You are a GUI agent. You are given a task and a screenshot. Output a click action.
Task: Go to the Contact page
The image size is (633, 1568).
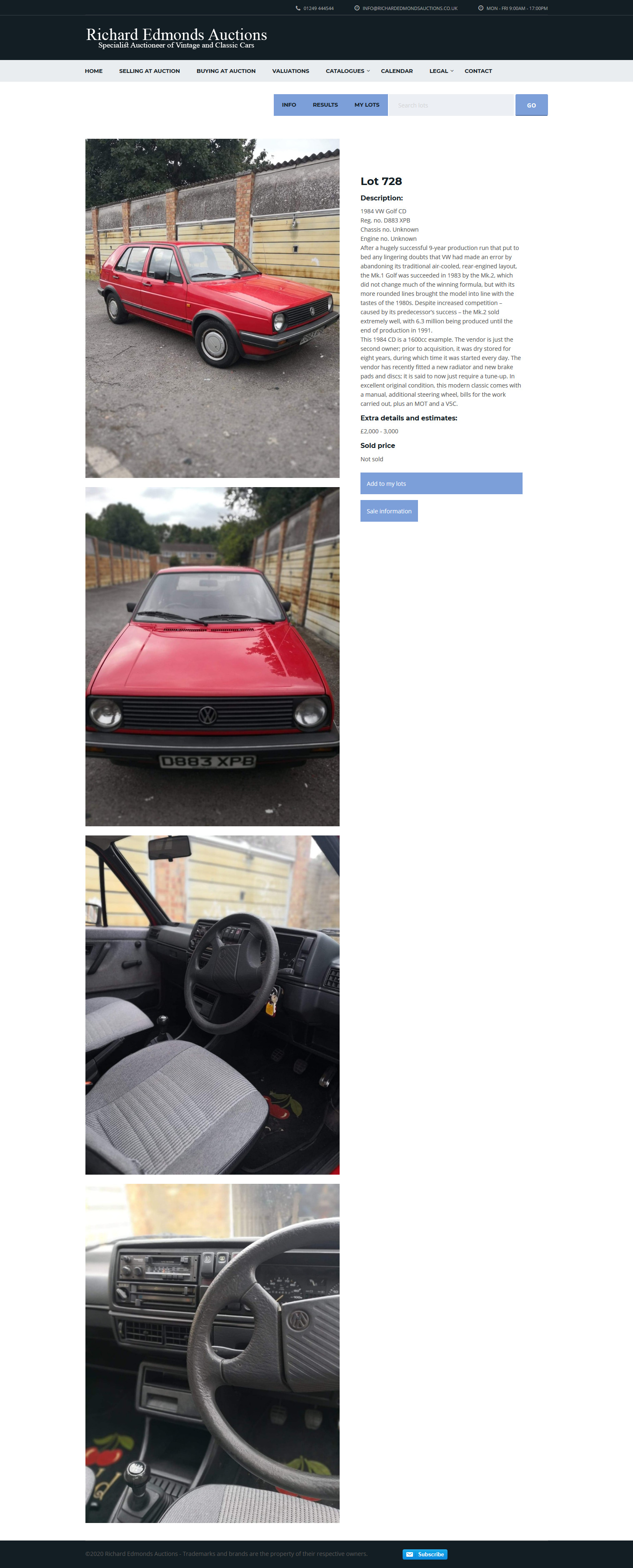pos(478,71)
